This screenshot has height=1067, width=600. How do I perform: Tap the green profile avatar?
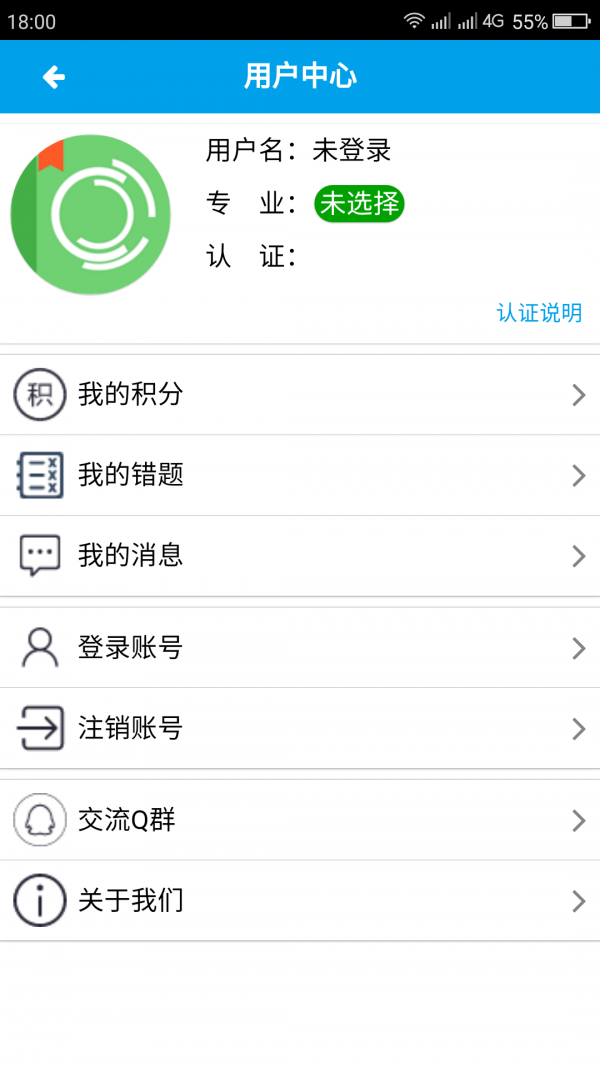point(90,214)
